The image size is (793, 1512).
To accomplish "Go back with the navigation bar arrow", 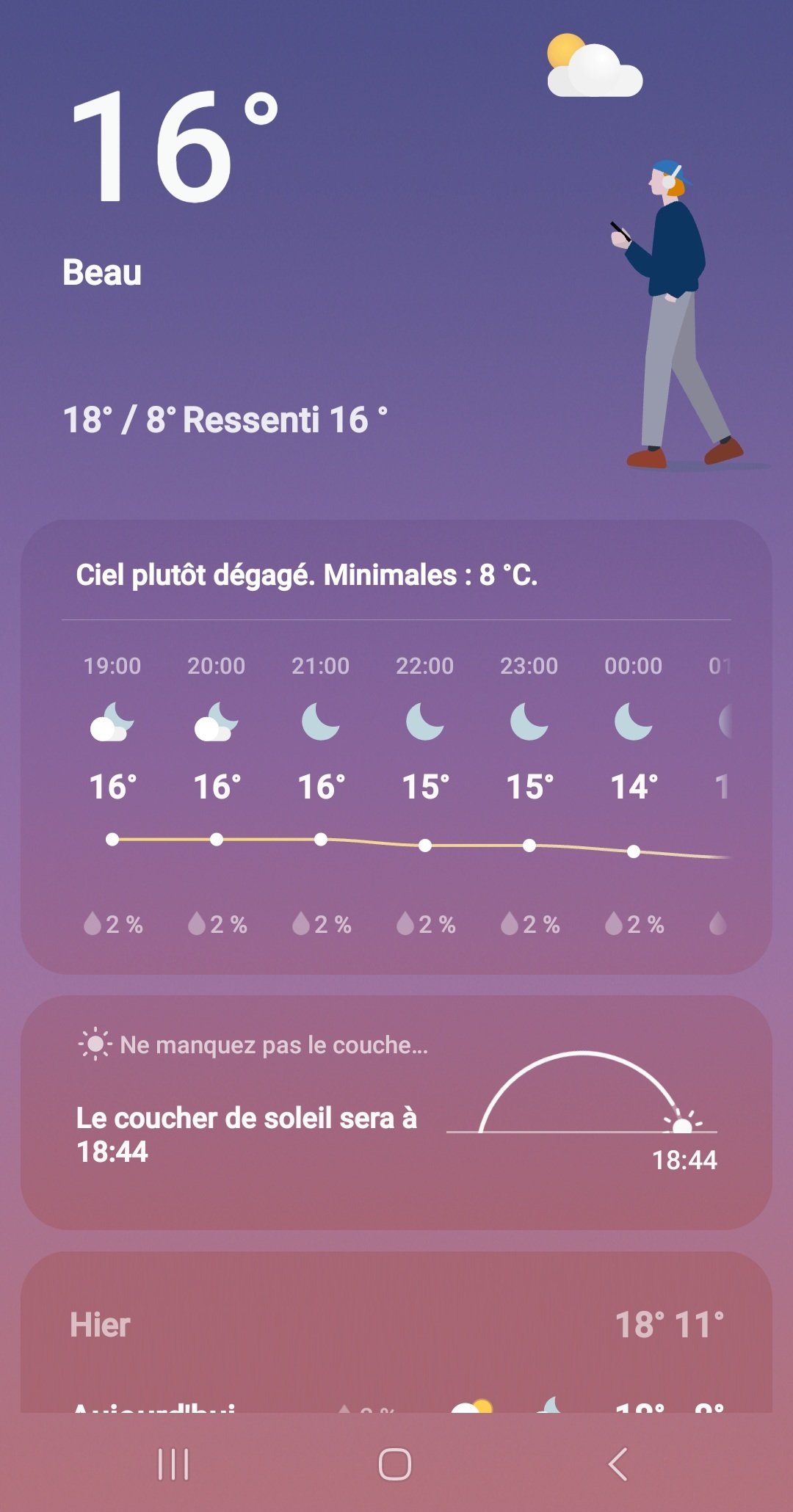I will [x=618, y=1464].
